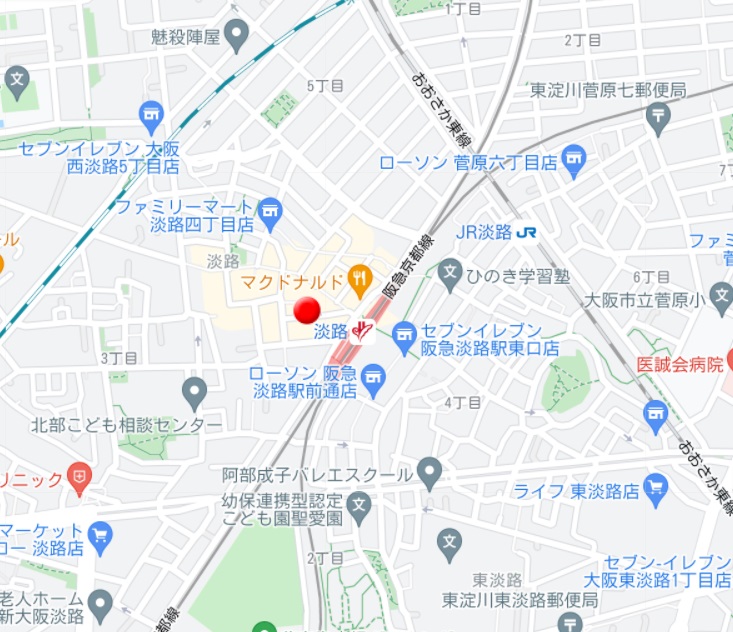
Task: Open the 幼保連携型認定こども園聖愛園 school pin
Action: point(360,505)
